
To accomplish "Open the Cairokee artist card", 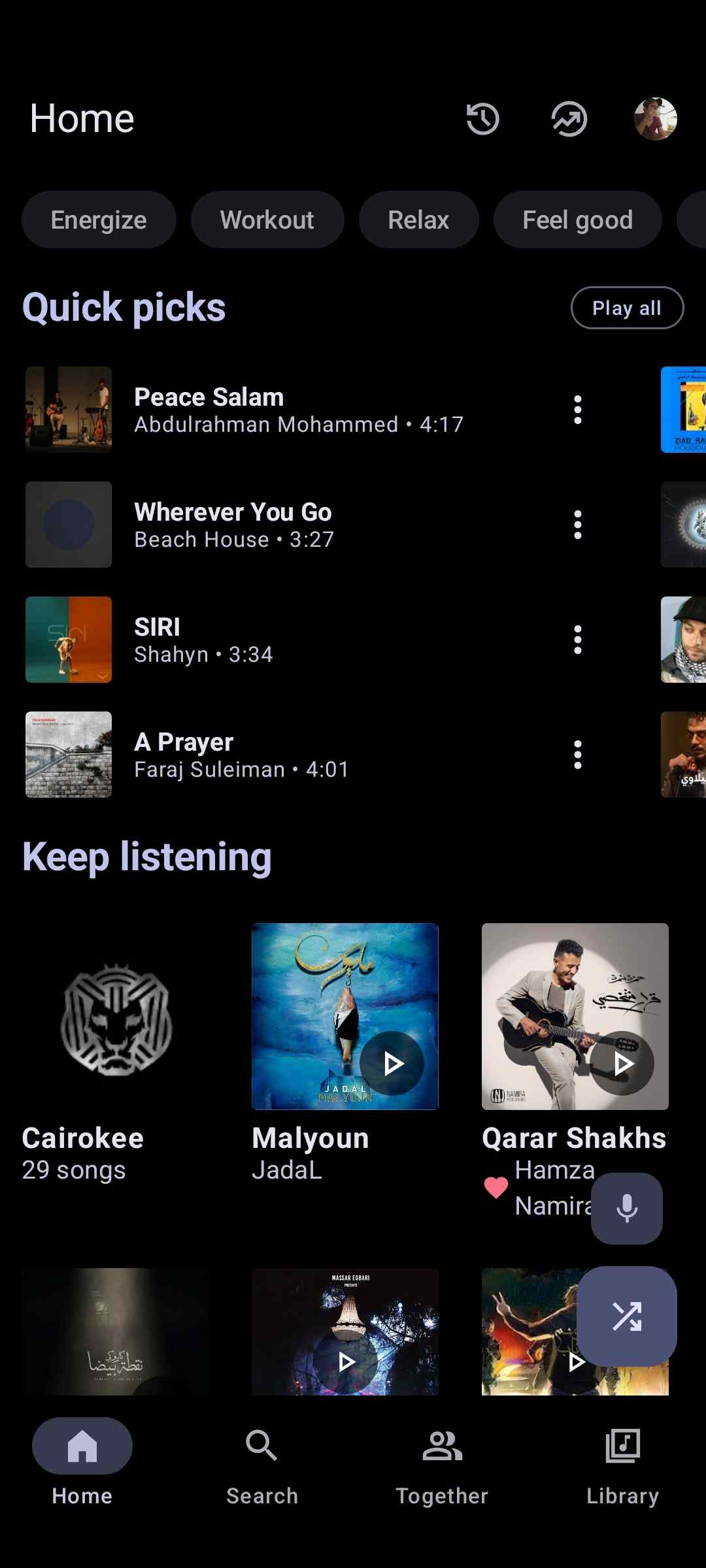I will [x=116, y=1019].
